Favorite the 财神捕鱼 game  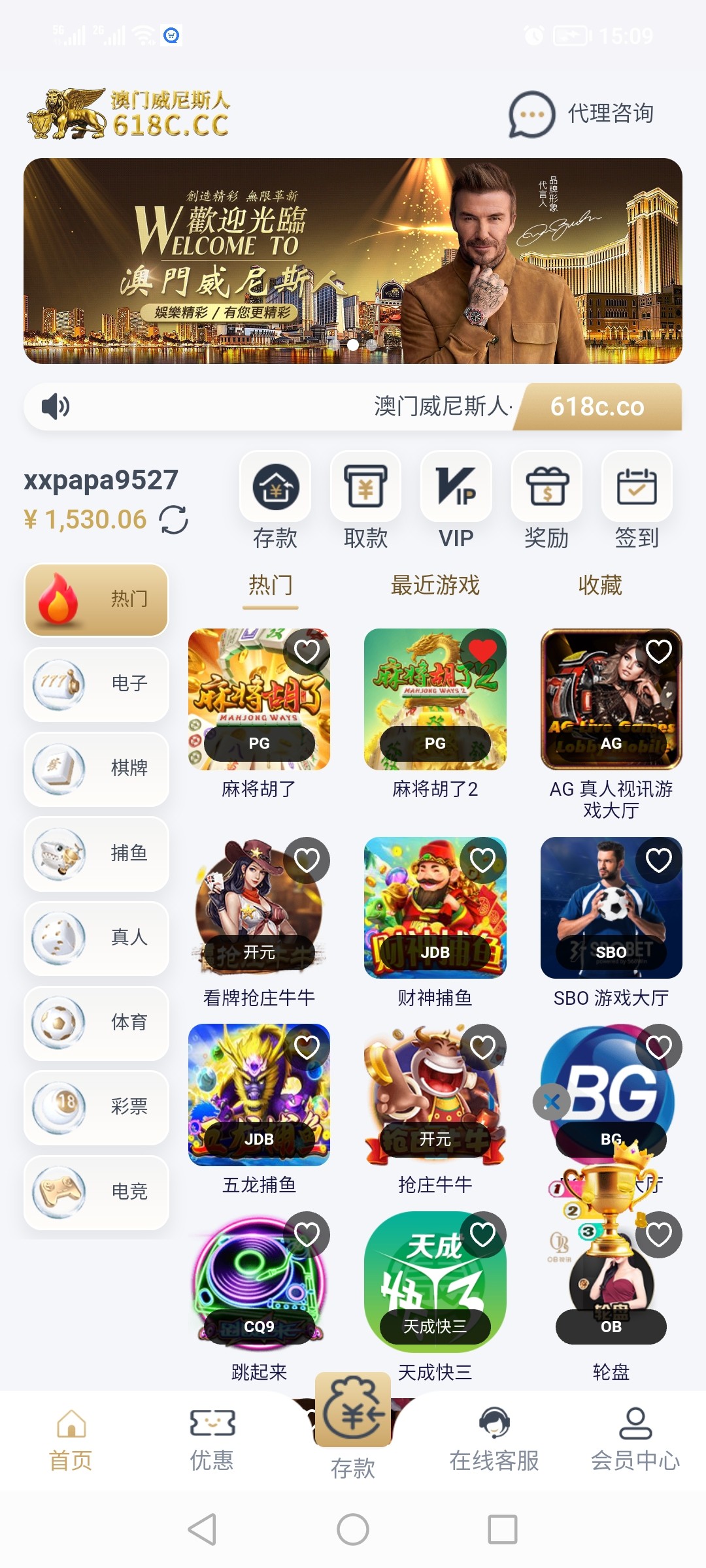482,860
